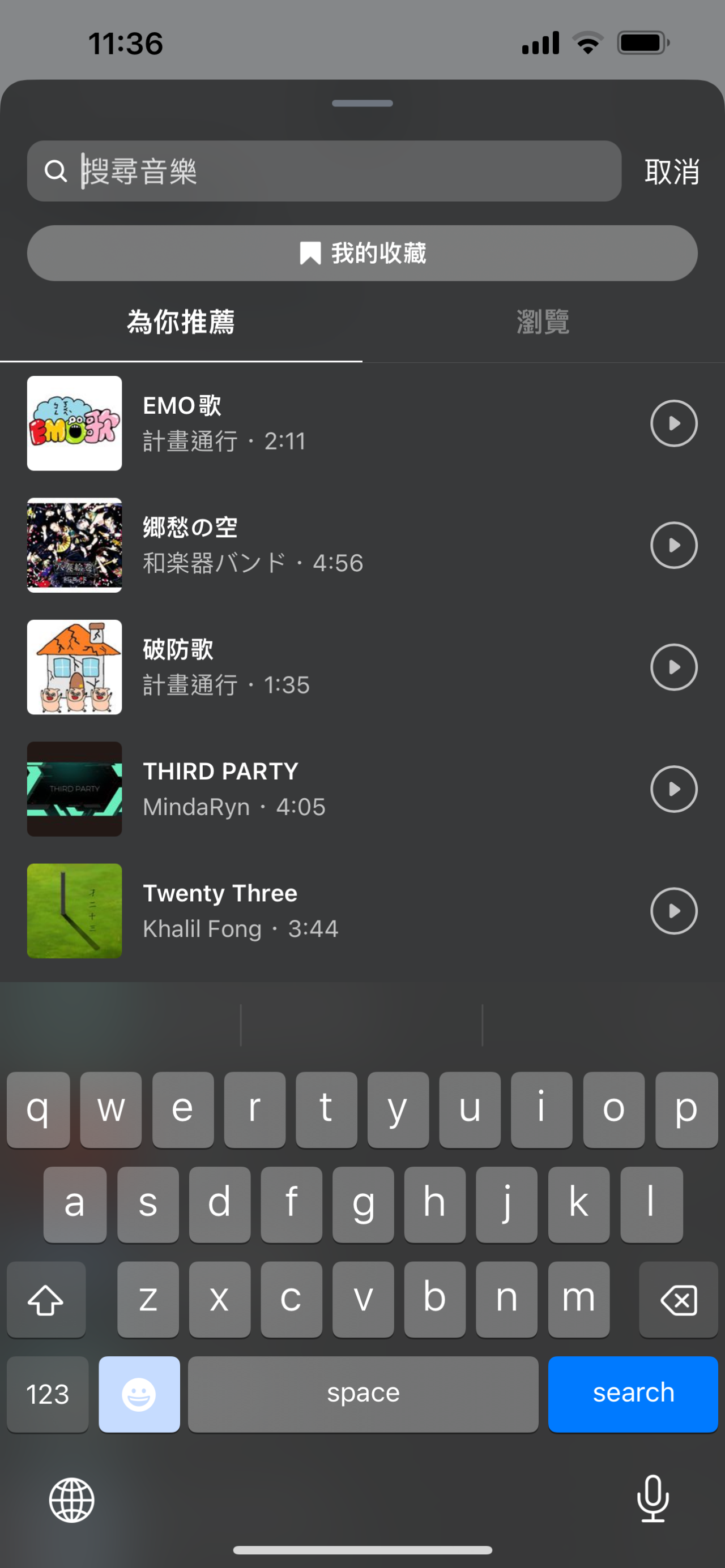Tap the backspace key on the keyboard
This screenshot has height=1568, width=725.
678,1299
